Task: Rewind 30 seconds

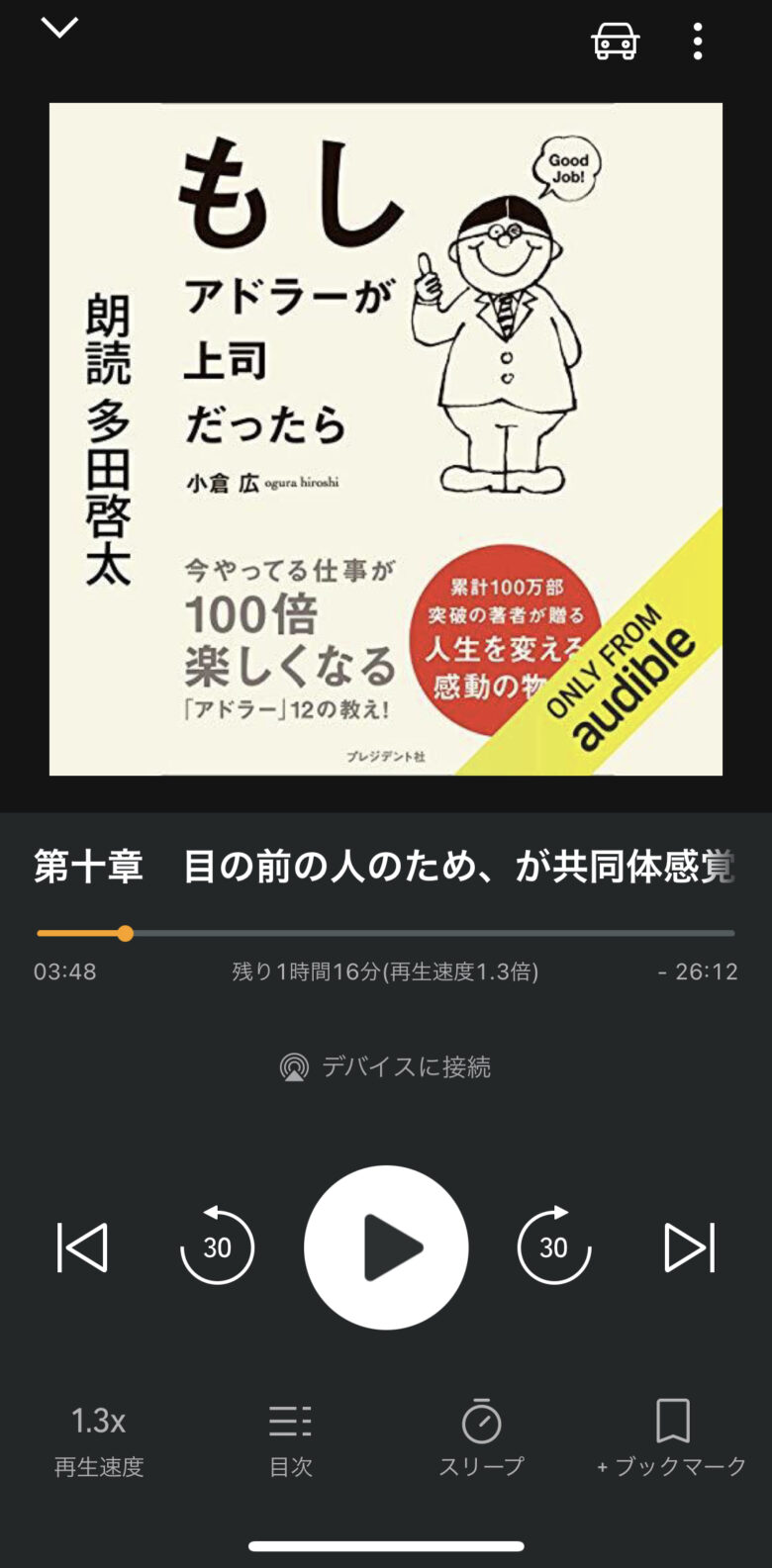Action: tap(217, 1246)
